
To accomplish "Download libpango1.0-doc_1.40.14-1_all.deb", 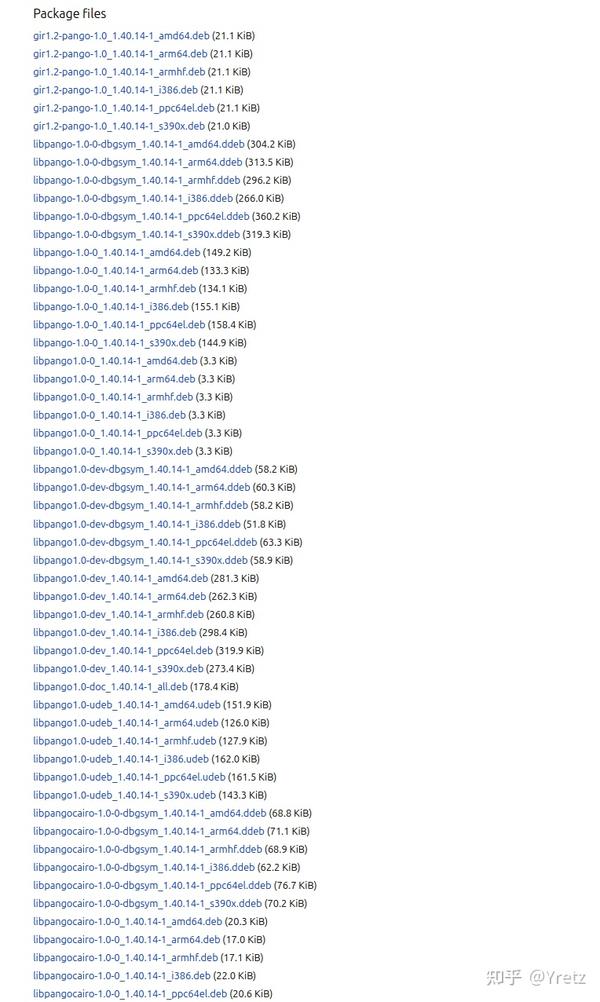I will point(111,687).
